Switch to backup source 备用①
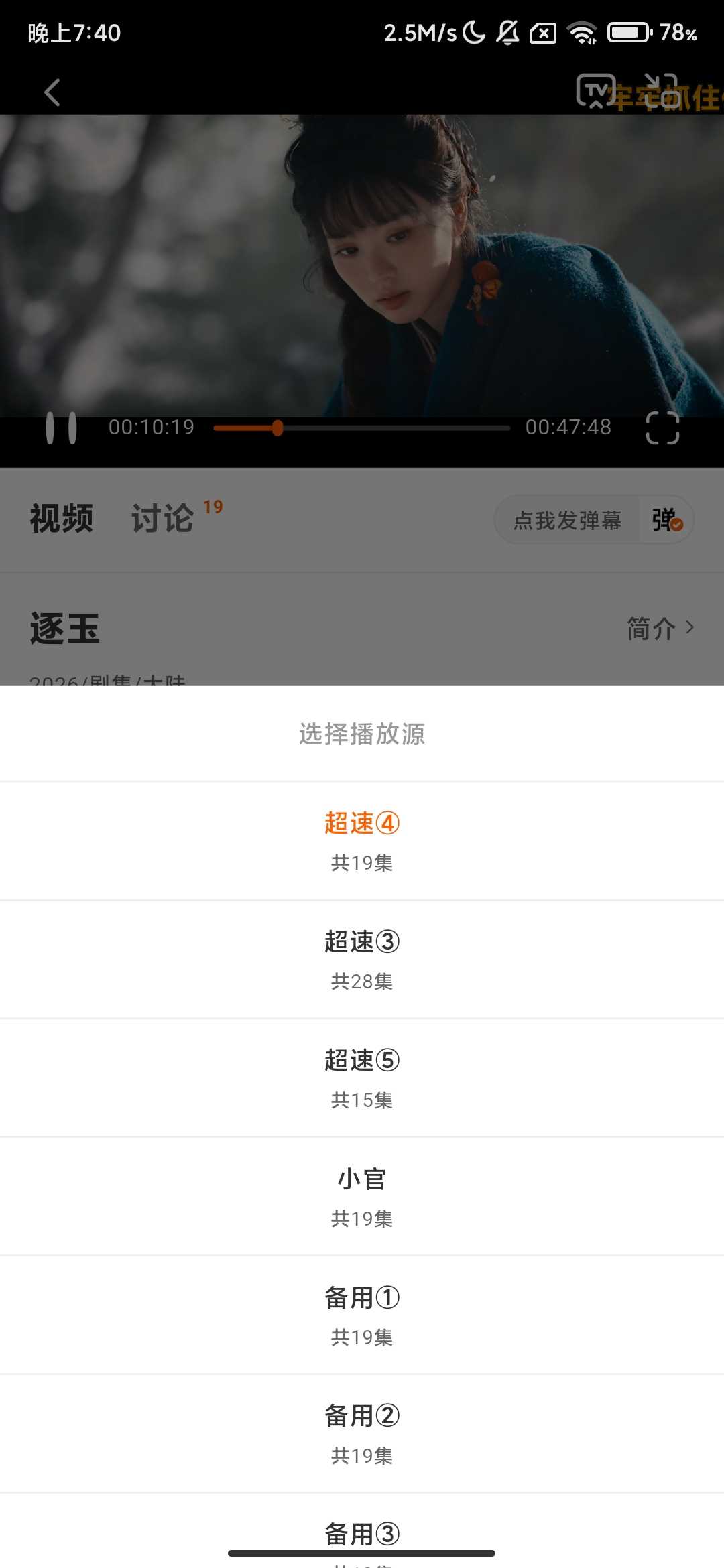 [362, 1315]
